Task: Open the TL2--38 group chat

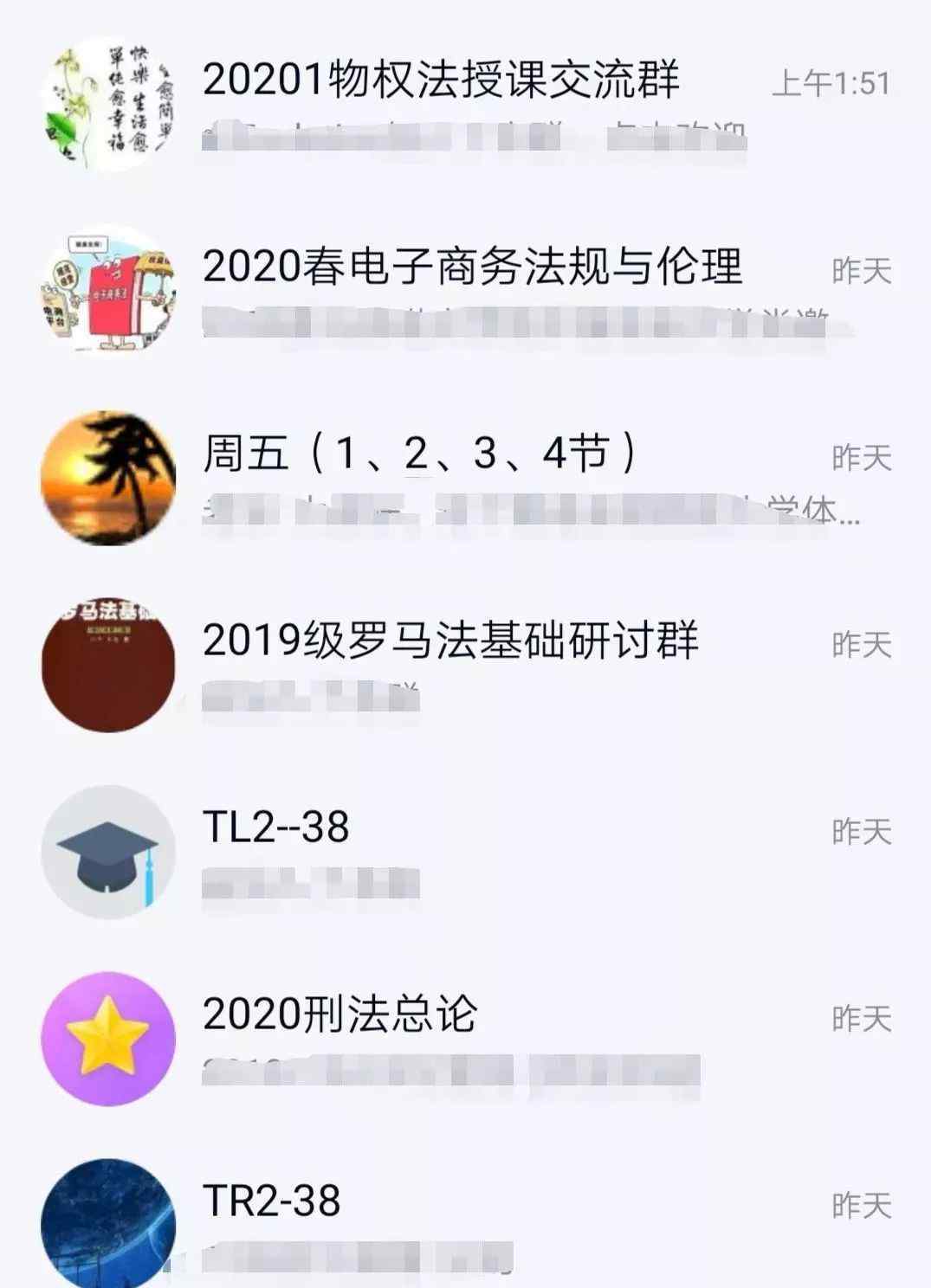Action: click(x=277, y=828)
